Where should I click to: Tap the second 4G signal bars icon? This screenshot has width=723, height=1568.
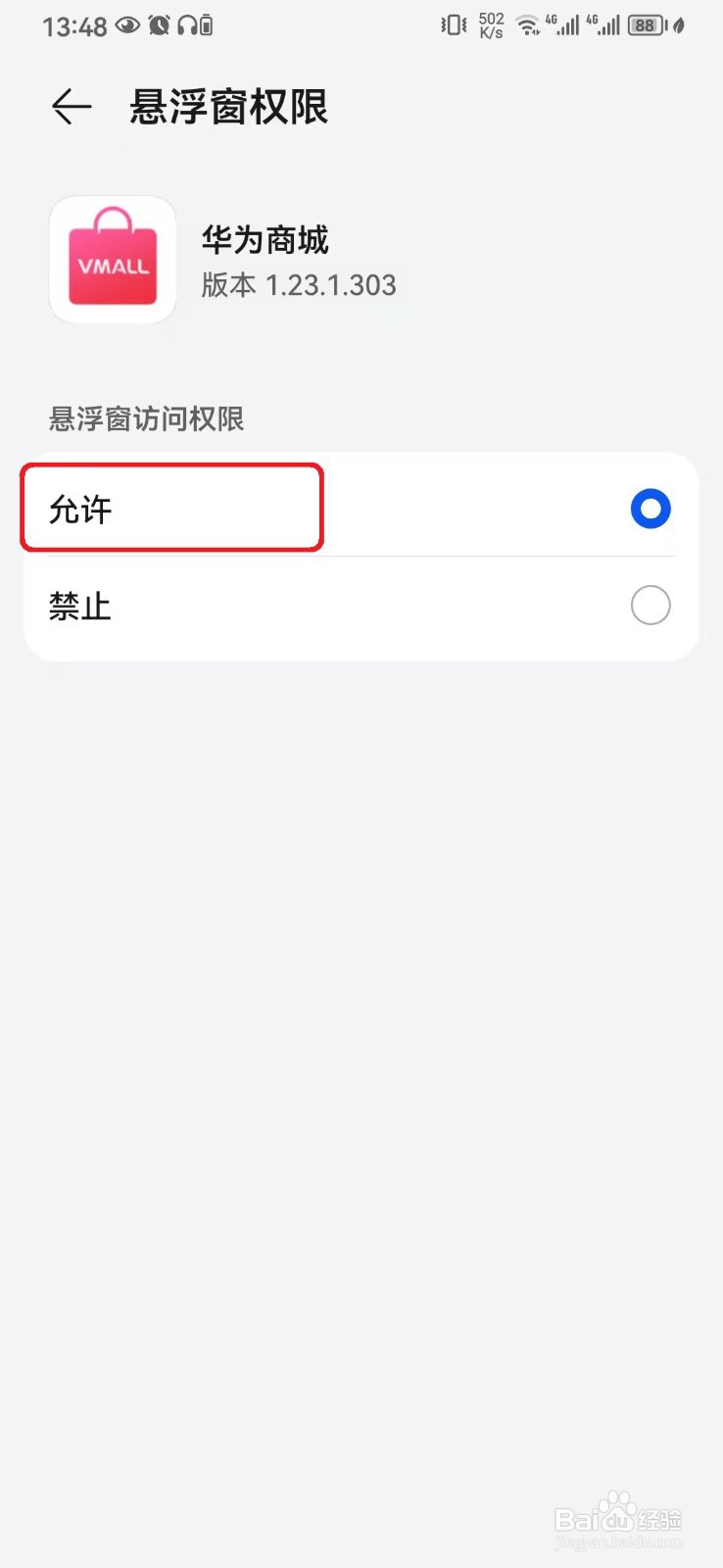(604, 25)
